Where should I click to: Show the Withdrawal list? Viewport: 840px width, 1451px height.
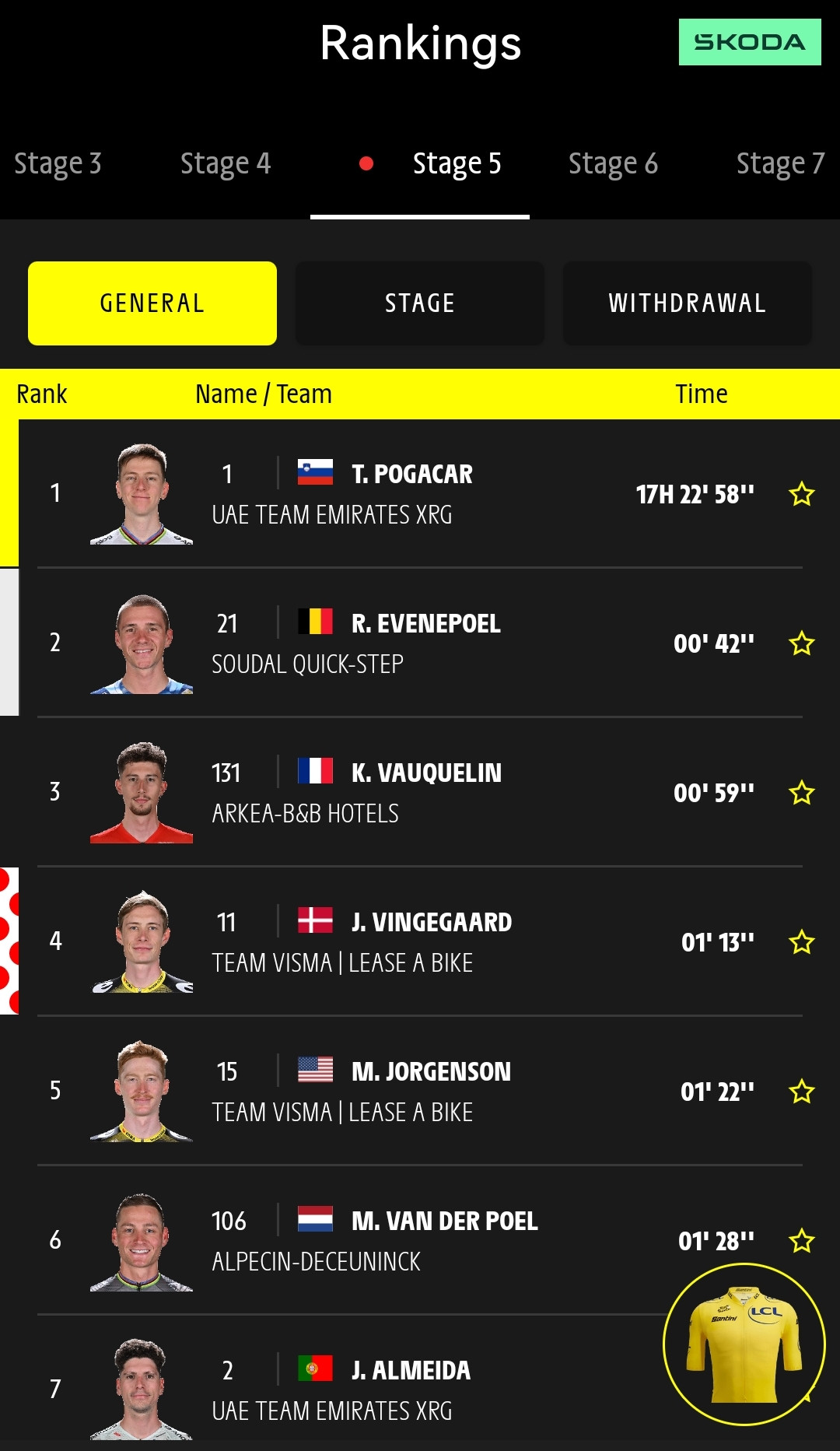tap(688, 303)
